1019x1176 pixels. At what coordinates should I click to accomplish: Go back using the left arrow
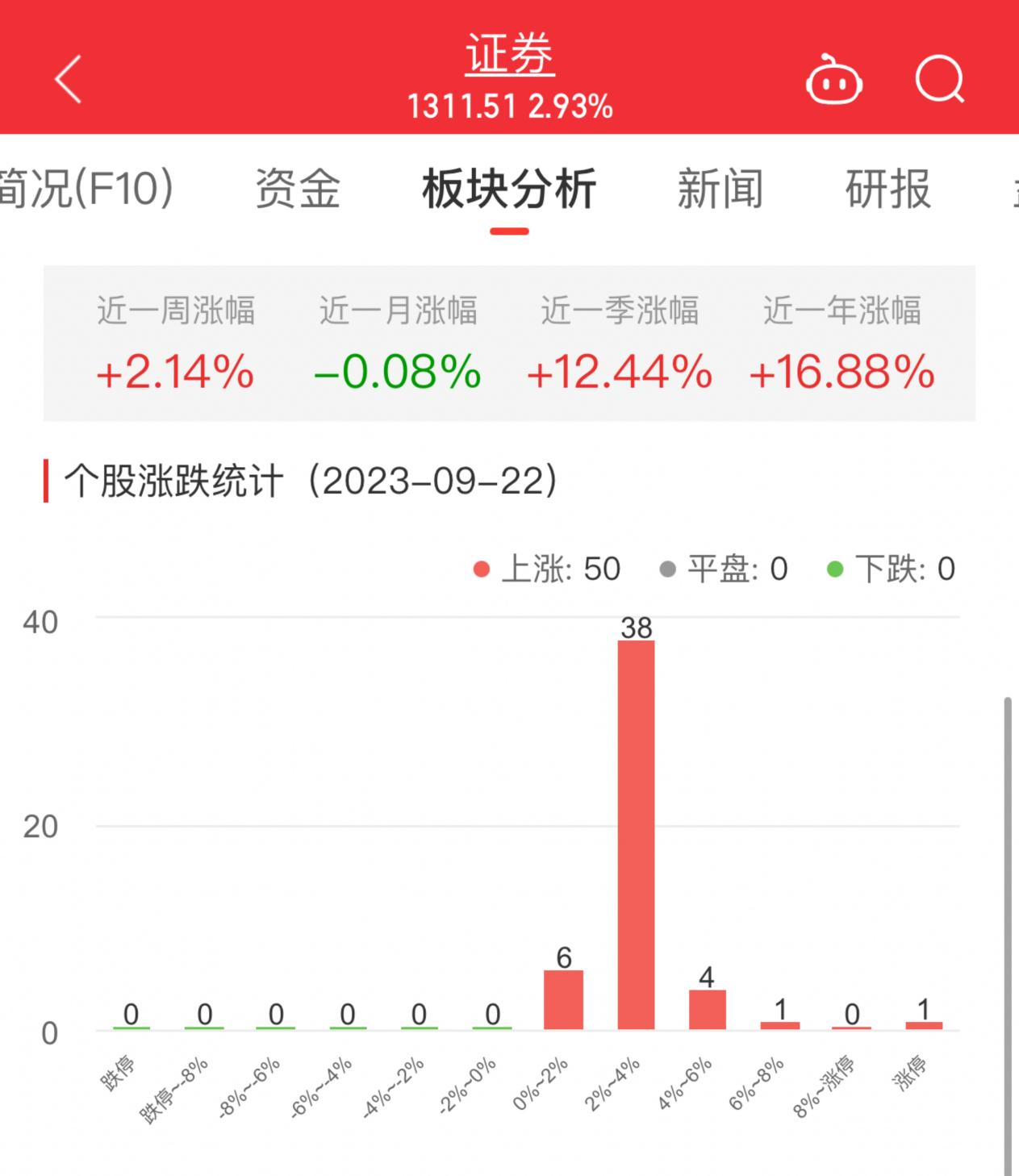(69, 79)
